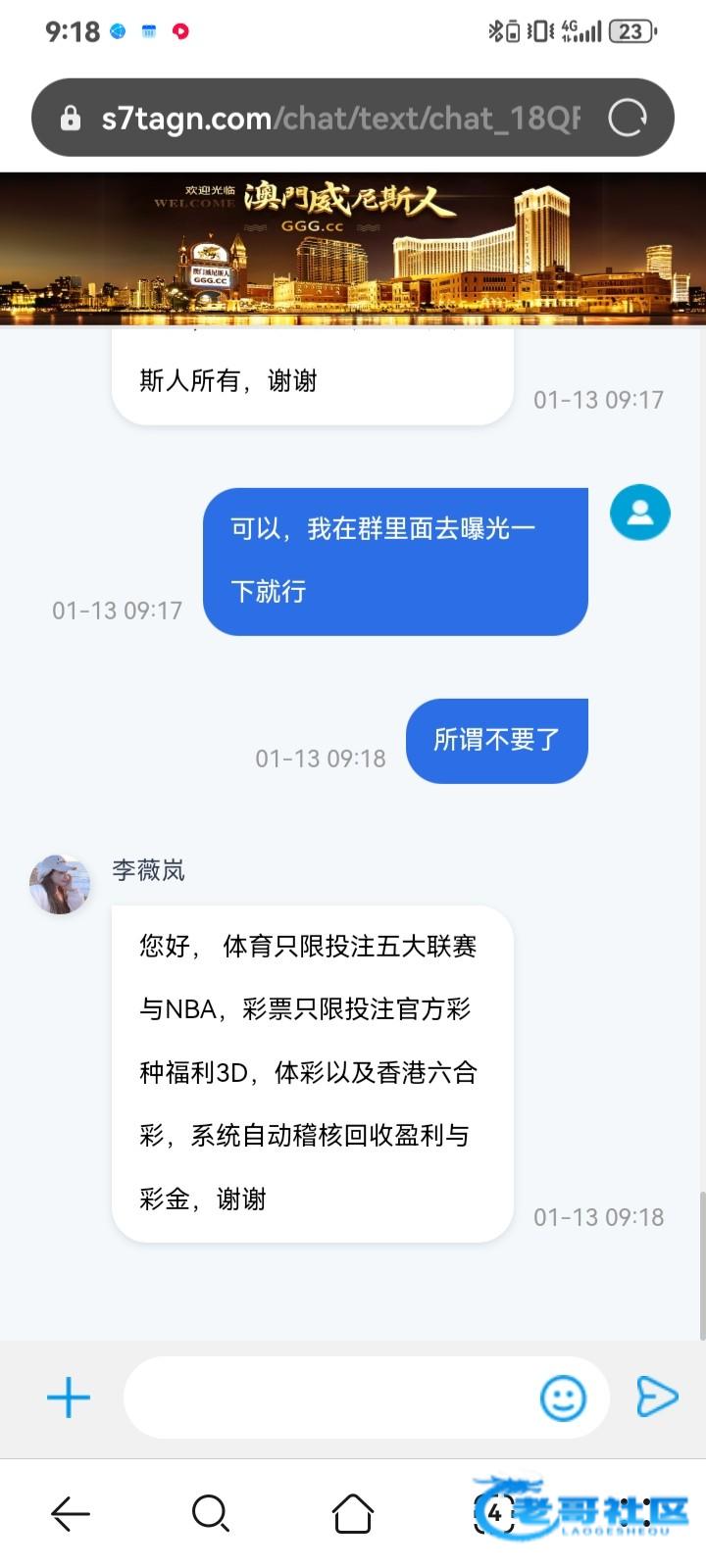The width and height of the screenshot is (706, 1568).
Task: Open browser search from the bottom bar
Action: 211,1513
